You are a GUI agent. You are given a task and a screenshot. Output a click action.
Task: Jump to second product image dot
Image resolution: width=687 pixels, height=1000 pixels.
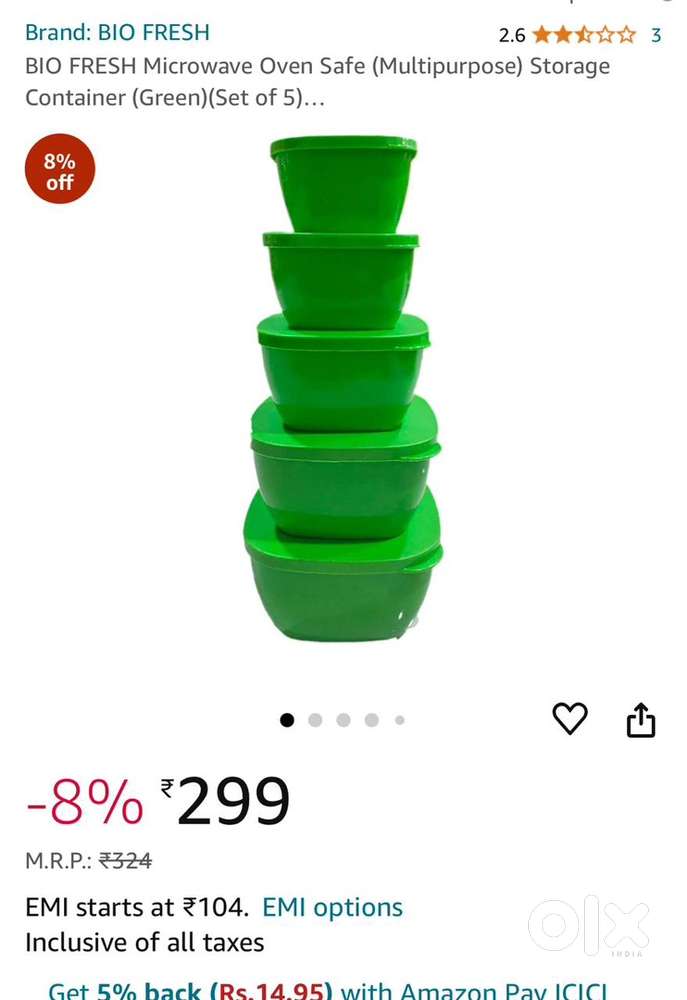[x=315, y=720]
